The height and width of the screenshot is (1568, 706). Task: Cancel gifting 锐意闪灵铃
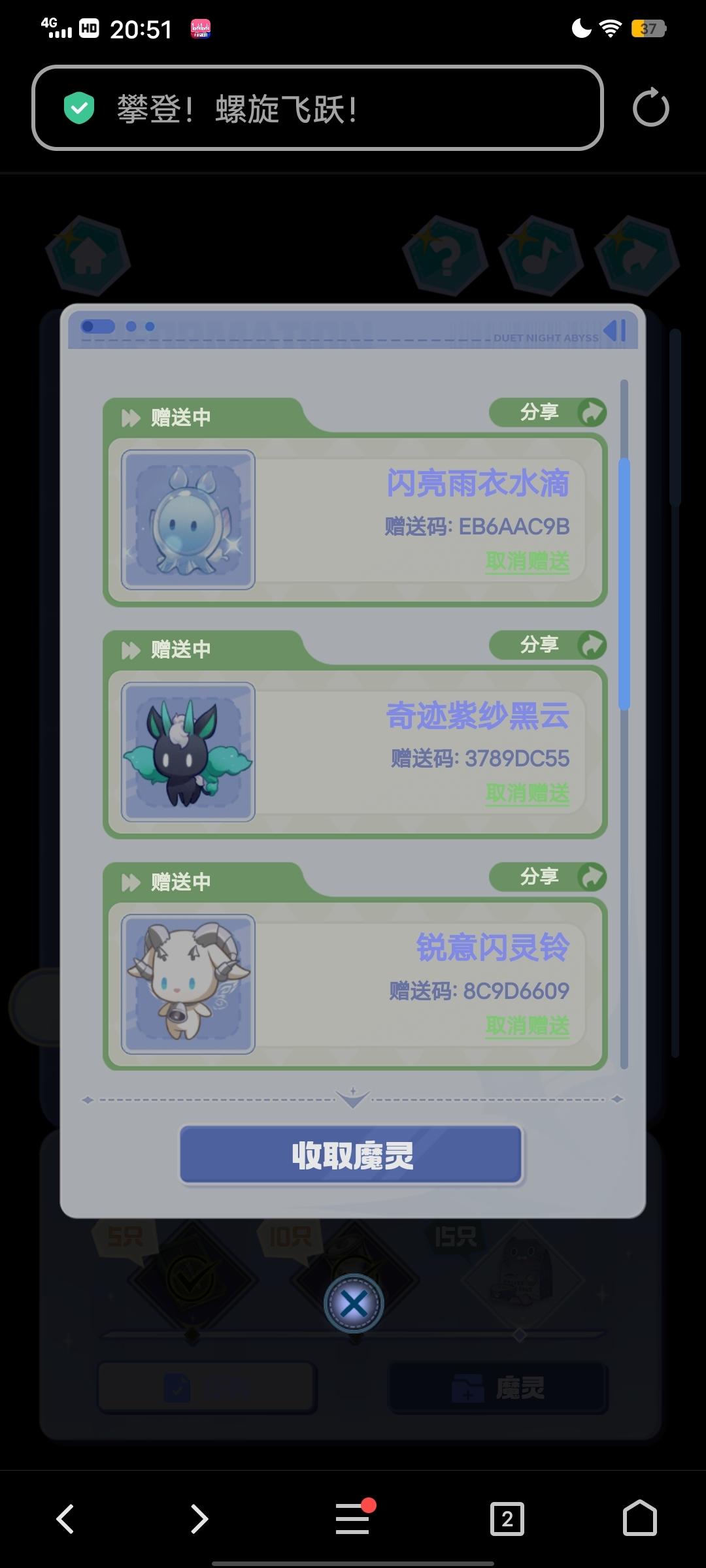(527, 1026)
